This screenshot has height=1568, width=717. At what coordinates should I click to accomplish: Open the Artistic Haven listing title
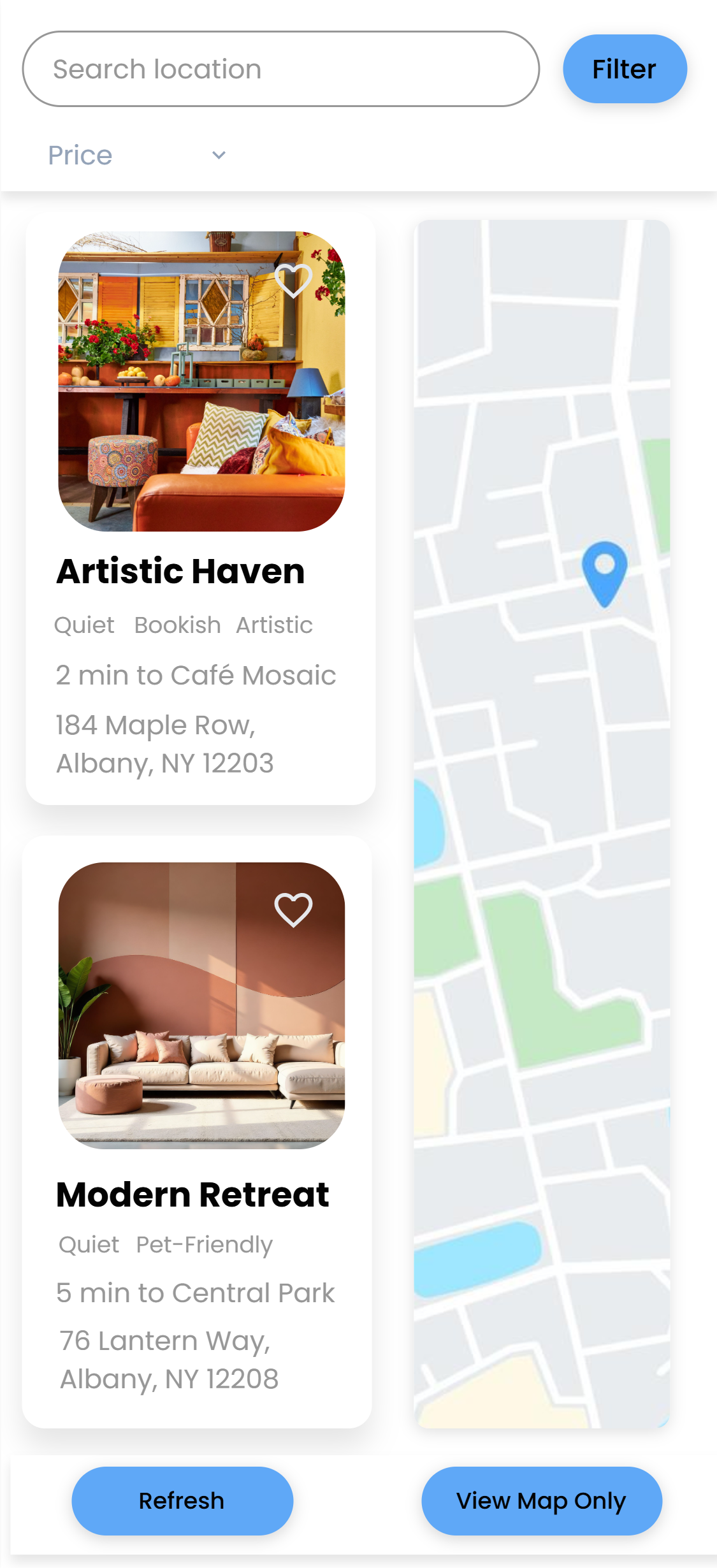(180, 570)
